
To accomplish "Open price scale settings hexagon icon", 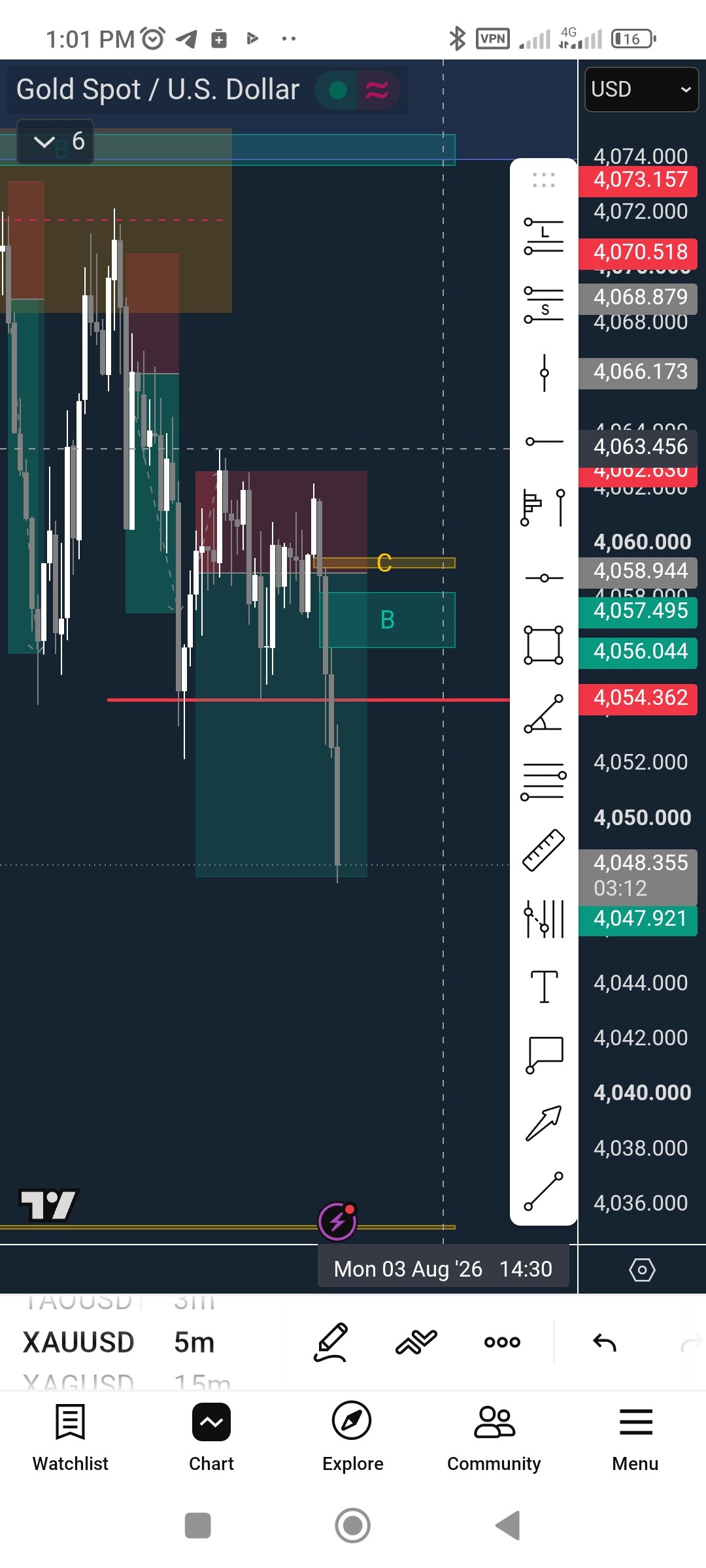I will coord(642,1269).
